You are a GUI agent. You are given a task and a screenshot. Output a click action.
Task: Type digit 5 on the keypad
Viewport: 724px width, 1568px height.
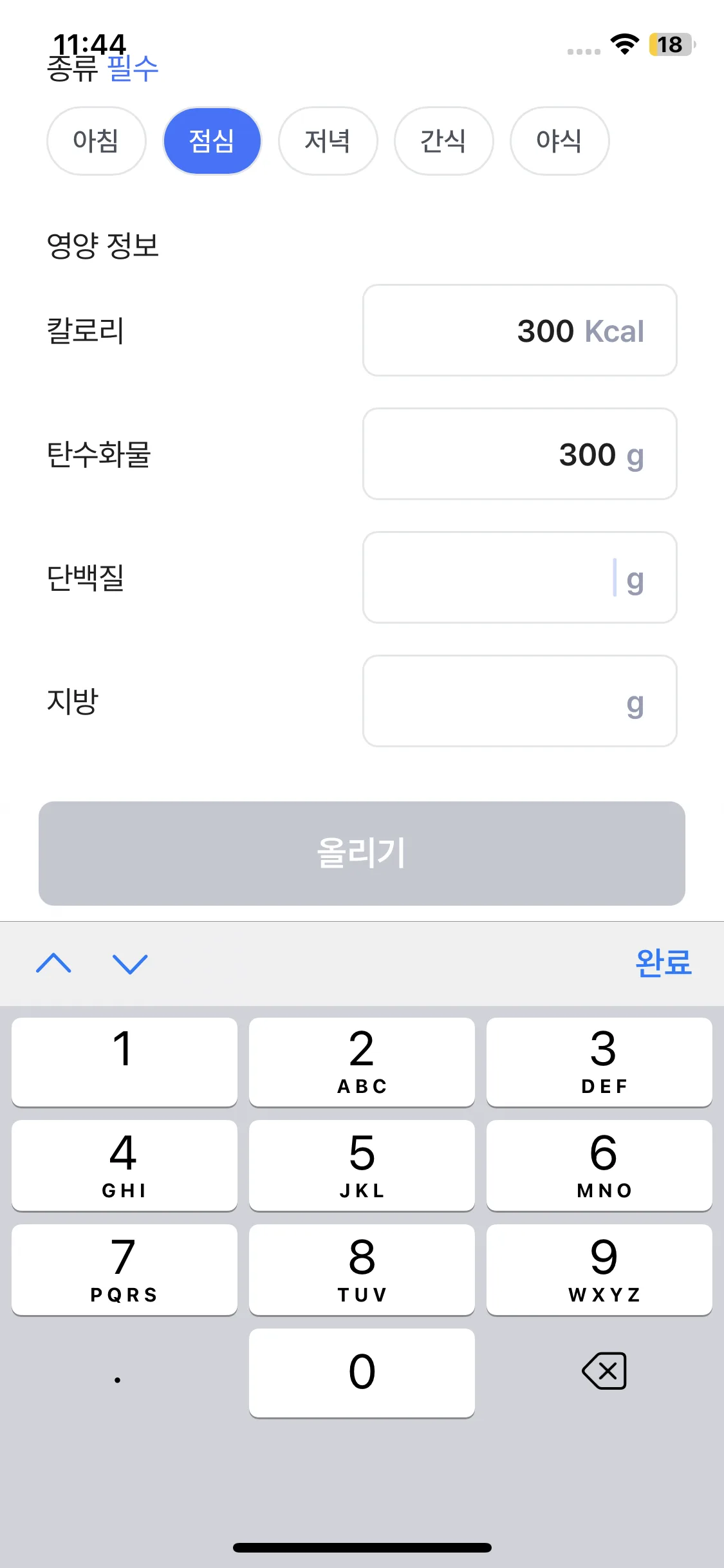click(362, 1165)
